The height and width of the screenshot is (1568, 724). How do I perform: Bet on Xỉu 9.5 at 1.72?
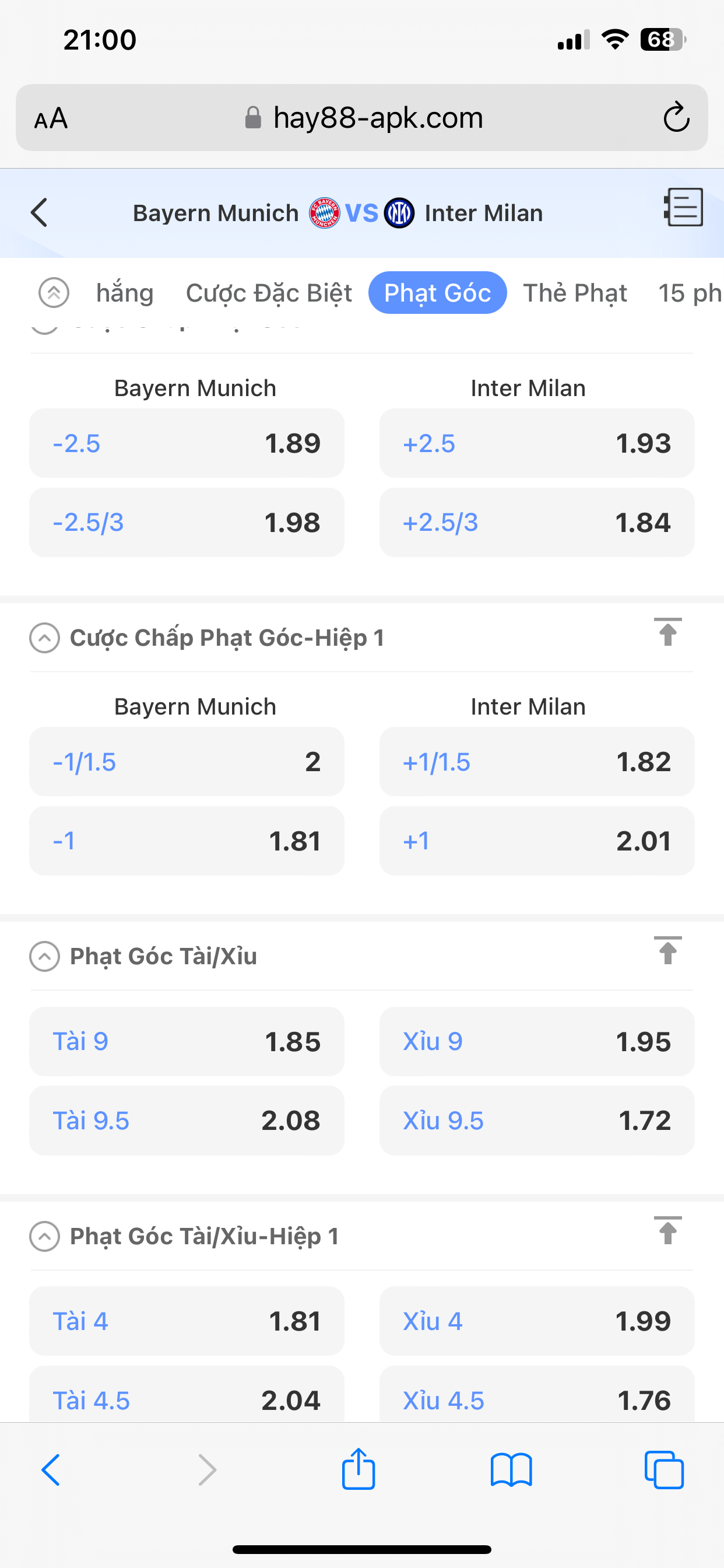(x=537, y=1121)
